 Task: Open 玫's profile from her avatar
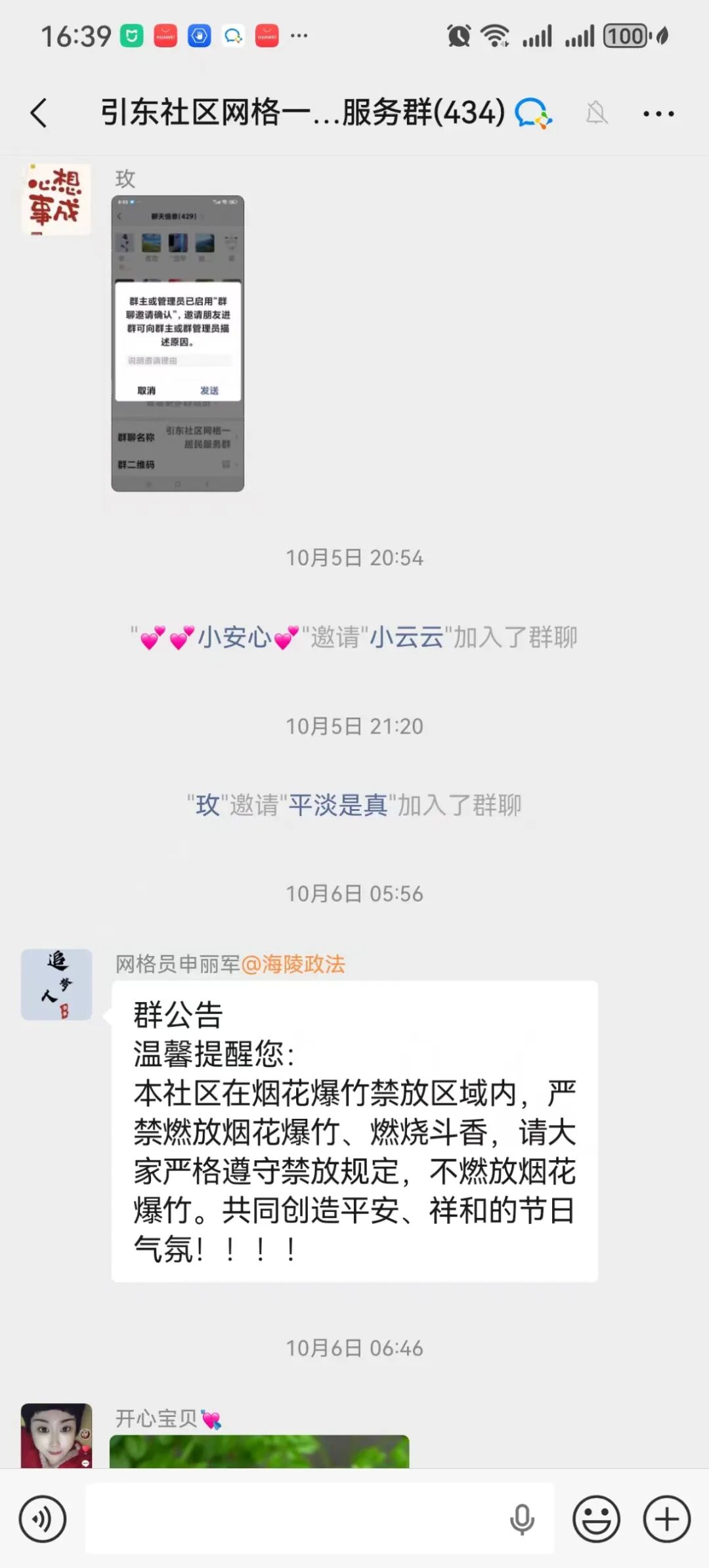click(x=56, y=199)
